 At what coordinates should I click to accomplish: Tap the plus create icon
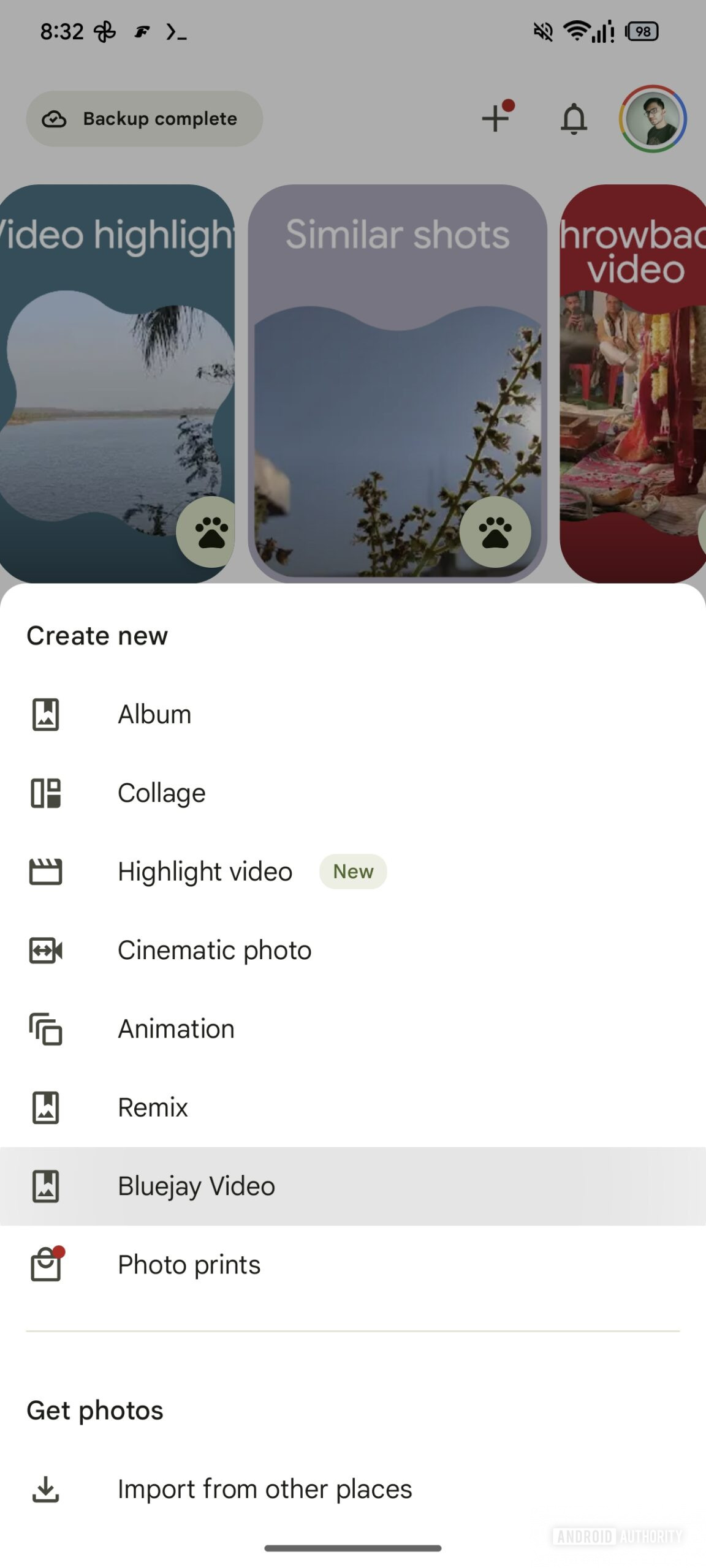click(x=496, y=118)
